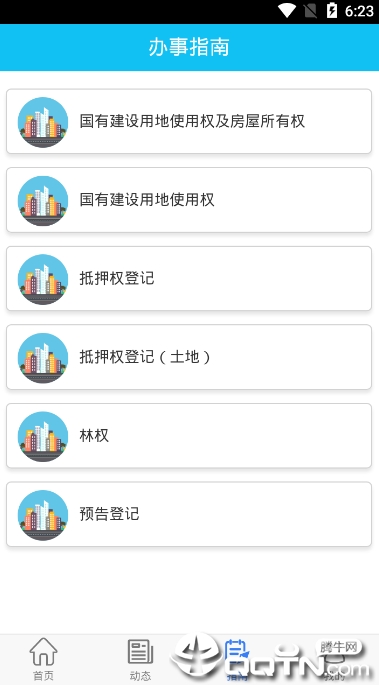Select the 指南 tab
The width and height of the screenshot is (379, 685).
[237, 660]
